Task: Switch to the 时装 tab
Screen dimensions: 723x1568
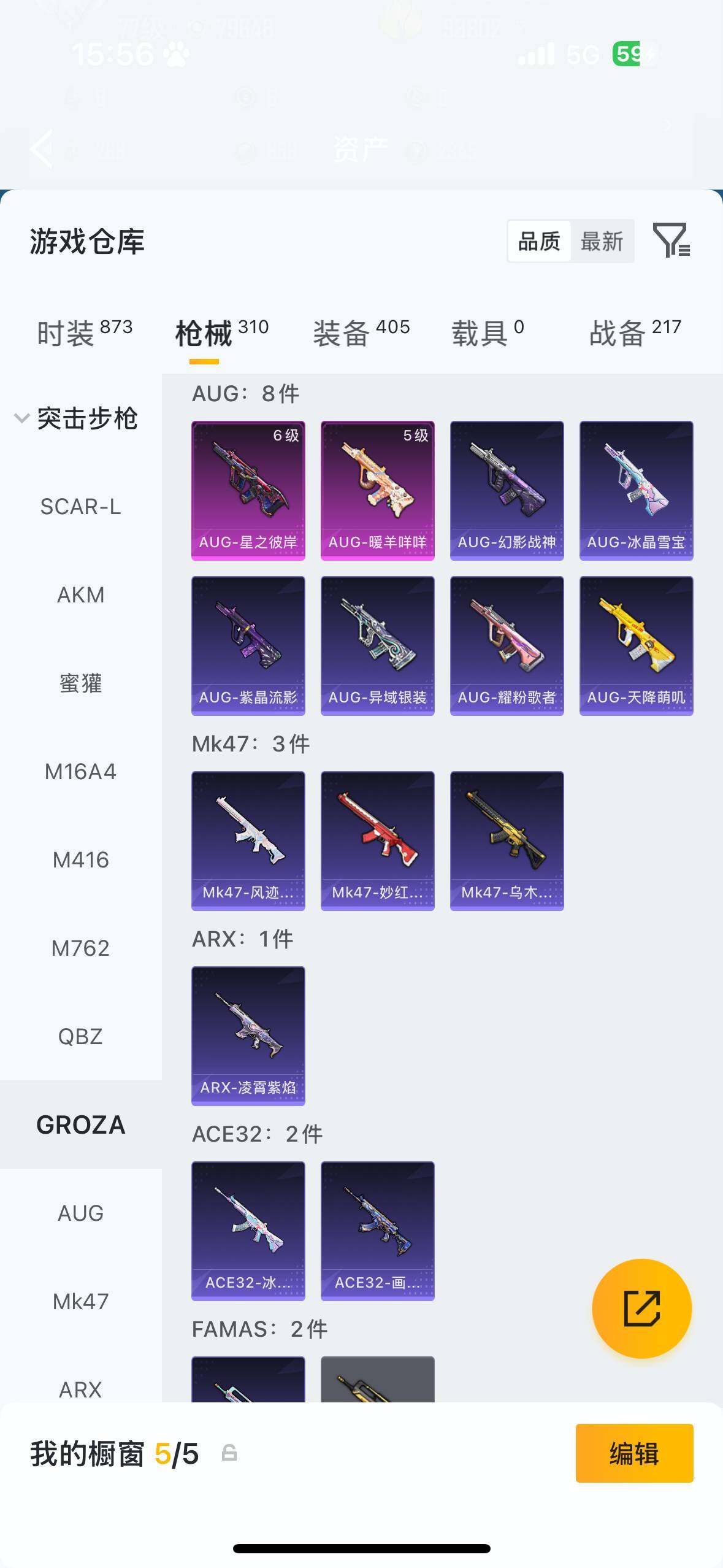Action: pos(84,333)
